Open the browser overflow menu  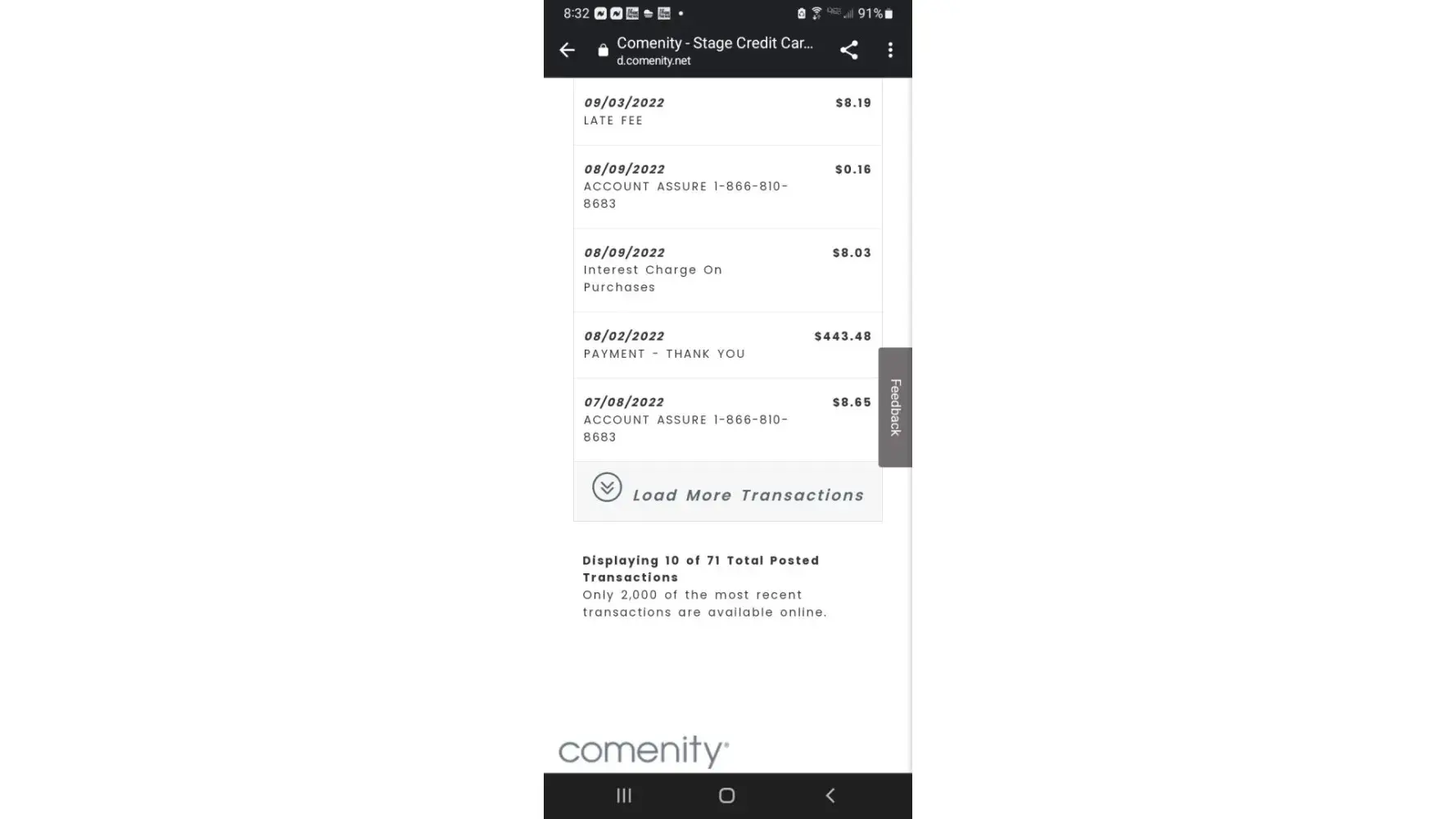click(890, 50)
